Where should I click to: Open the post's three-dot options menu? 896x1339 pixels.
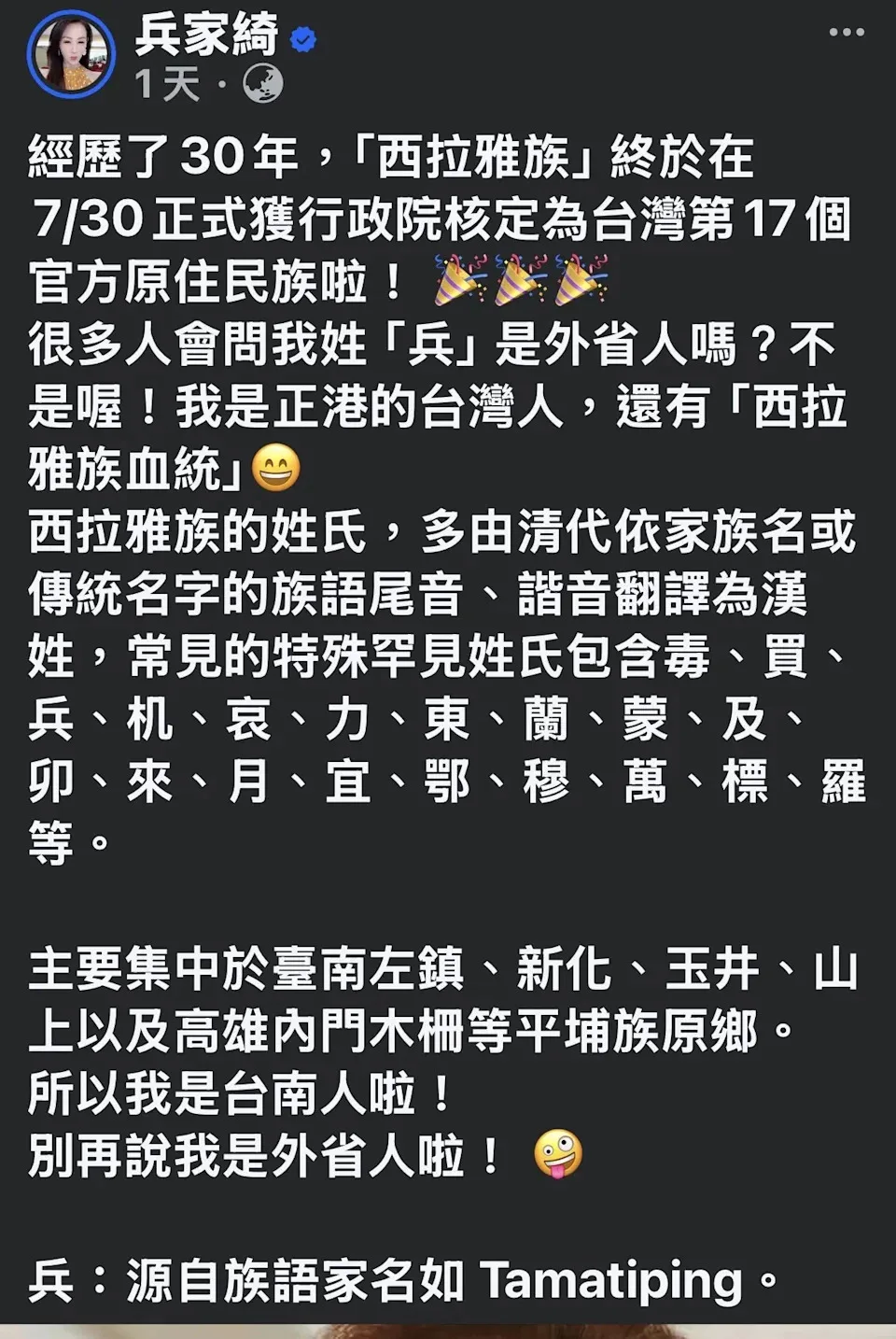coord(847,33)
